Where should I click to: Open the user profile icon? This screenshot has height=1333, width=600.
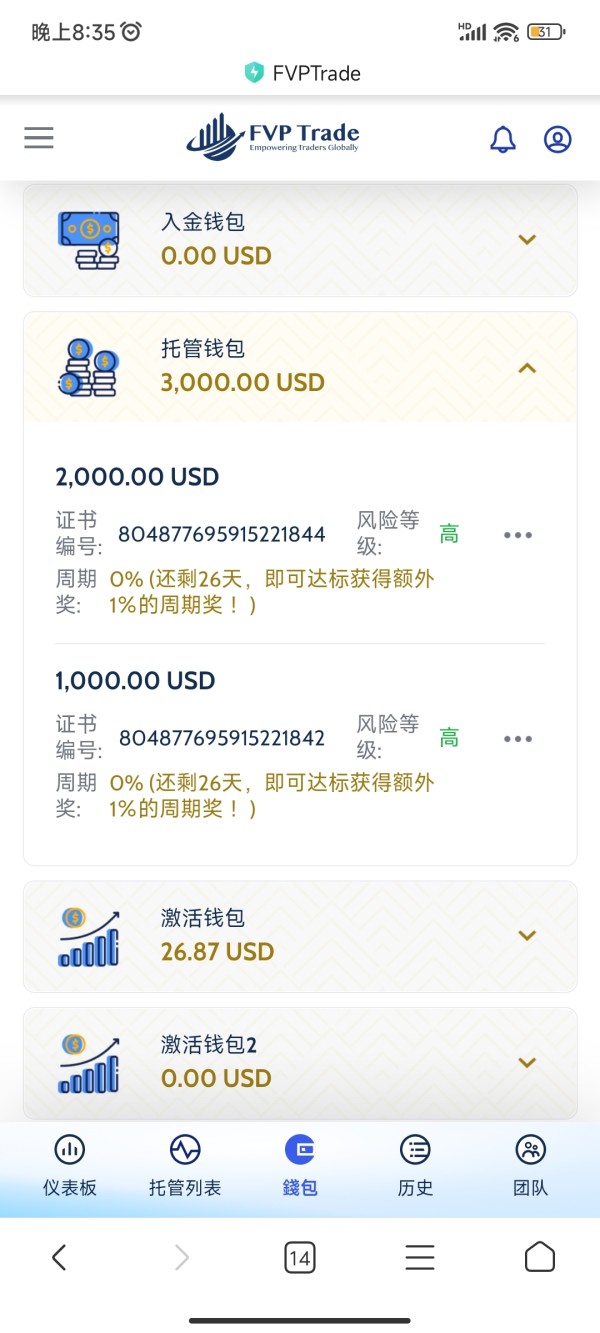[x=557, y=139]
